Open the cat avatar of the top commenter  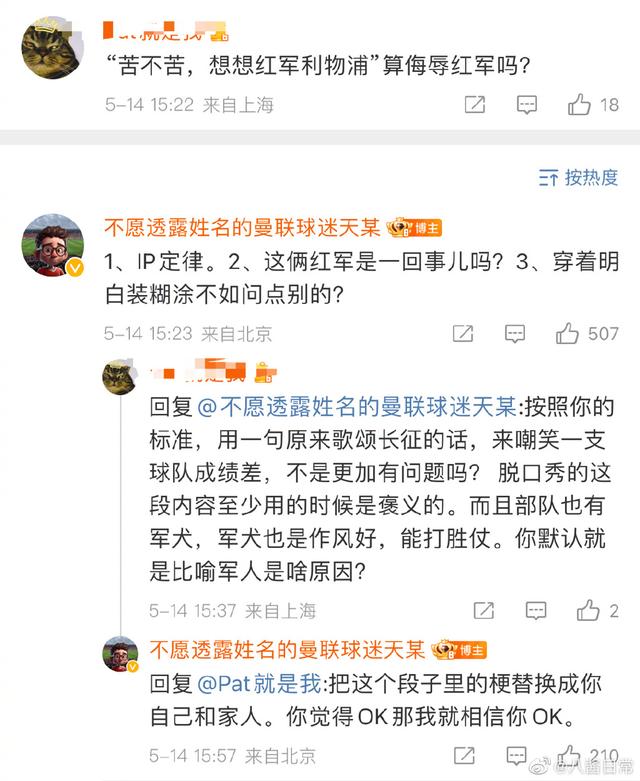click(x=50, y=50)
